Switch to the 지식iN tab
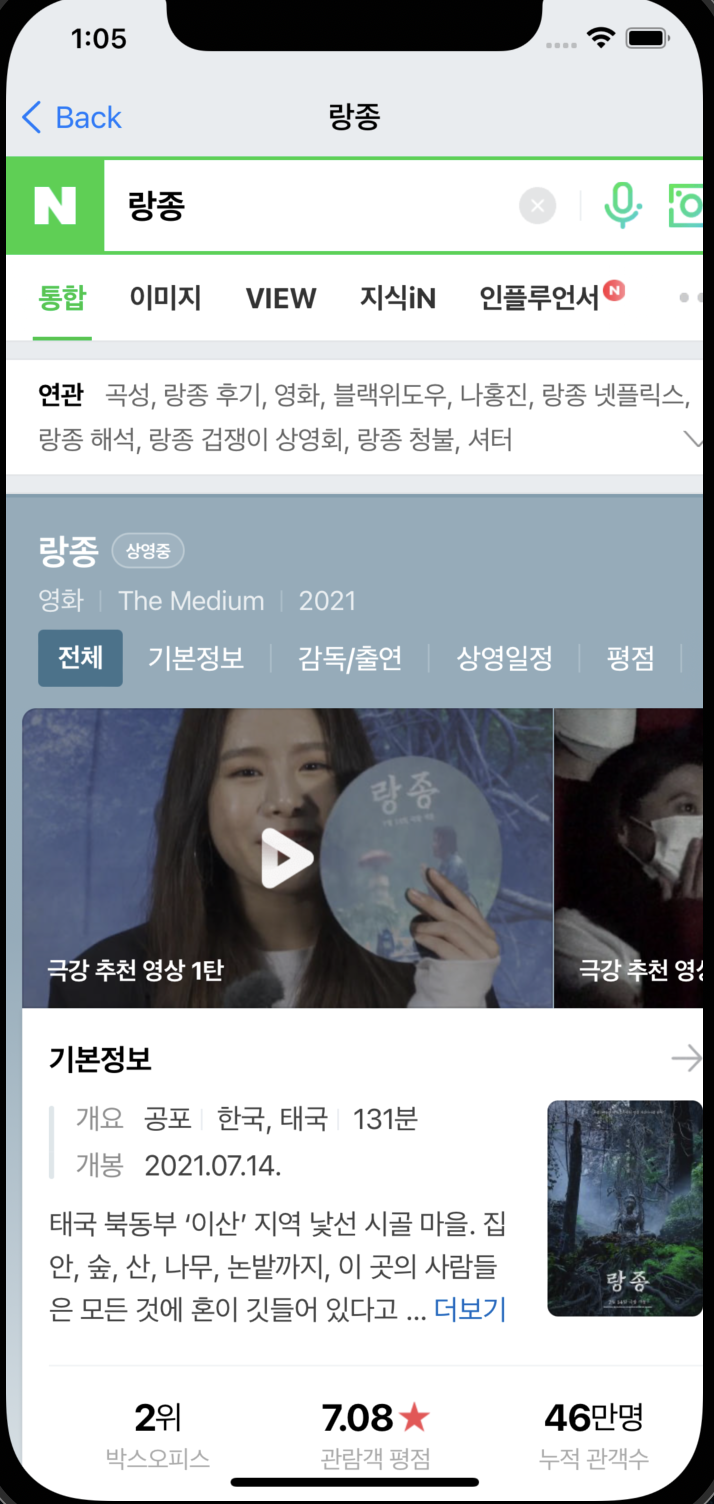 coord(398,298)
